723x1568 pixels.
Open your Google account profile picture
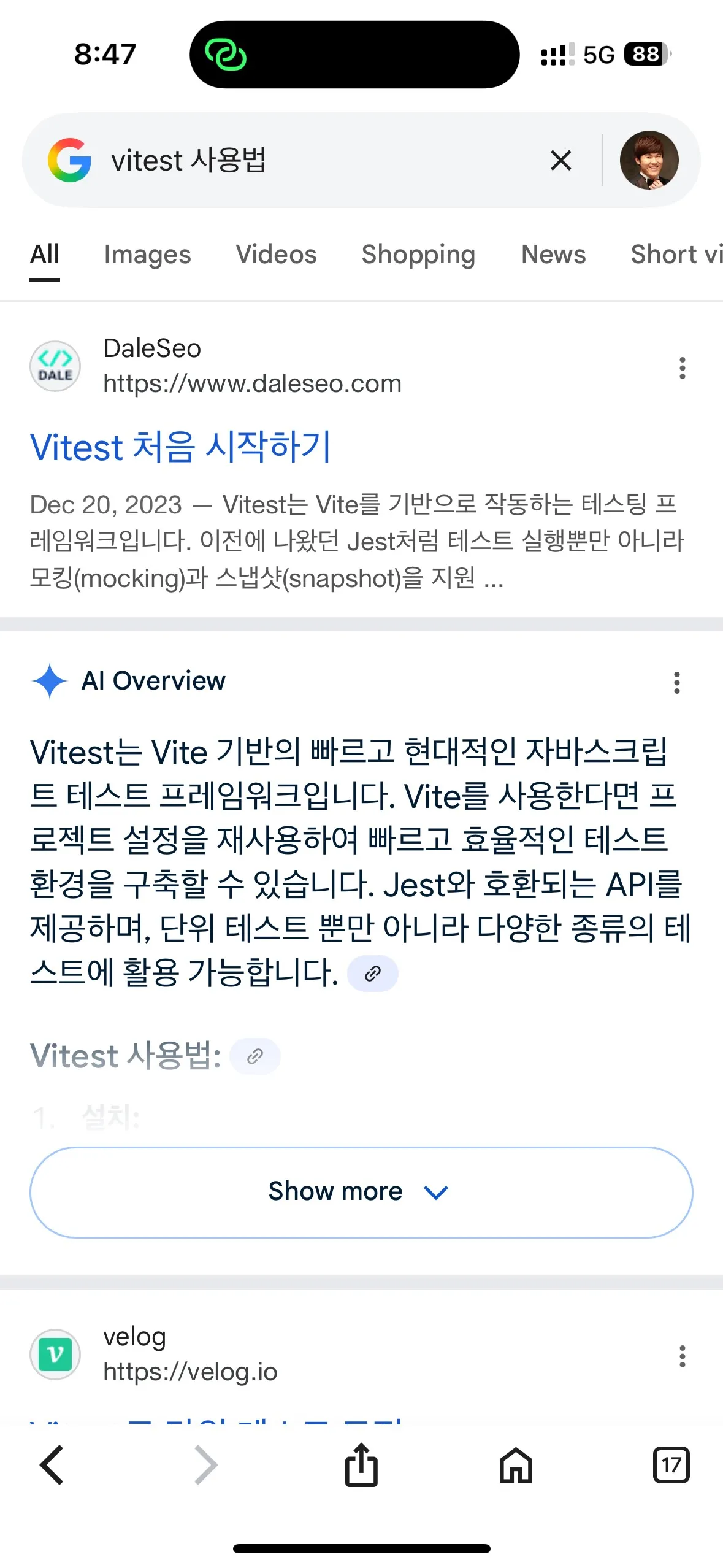click(x=650, y=159)
